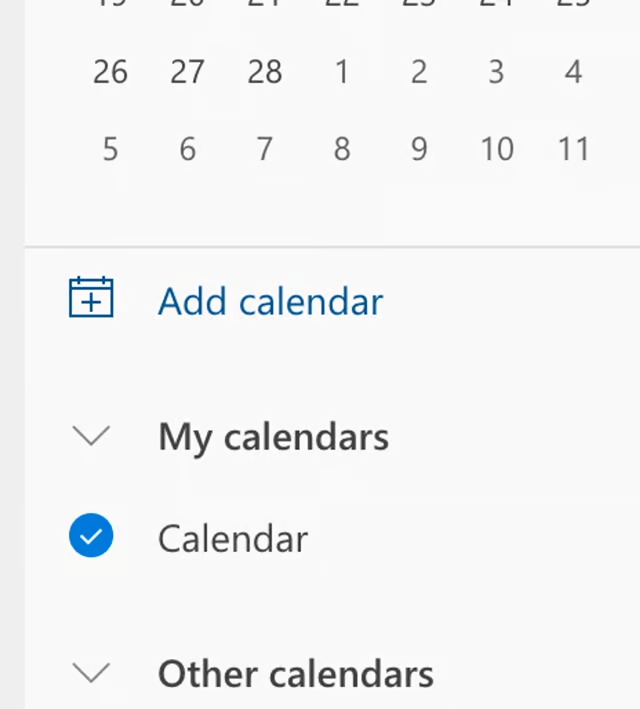Choose date 4 in the mini calendar
The height and width of the screenshot is (709, 640).
pos(573,72)
